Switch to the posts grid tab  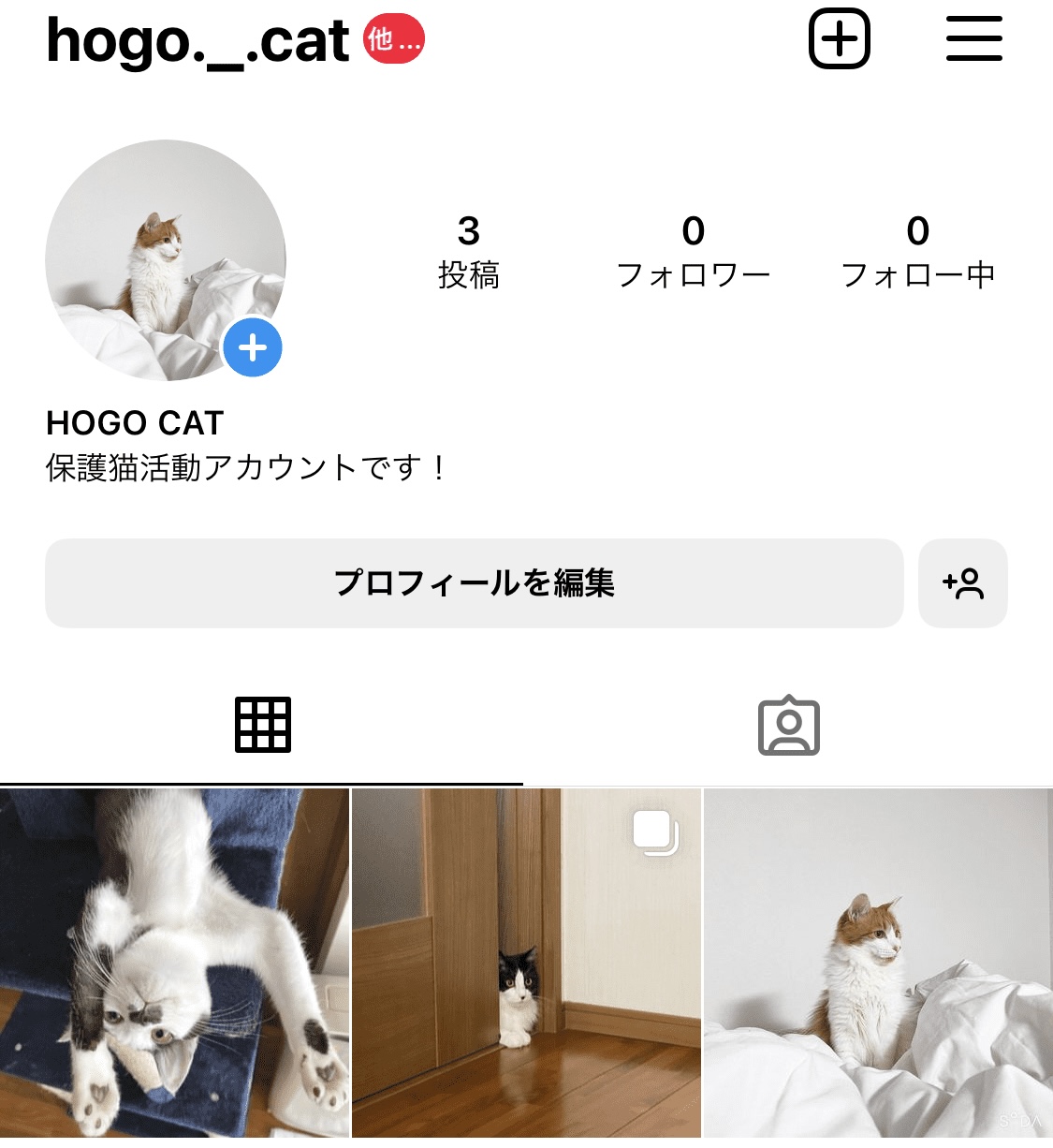pyautogui.click(x=262, y=725)
